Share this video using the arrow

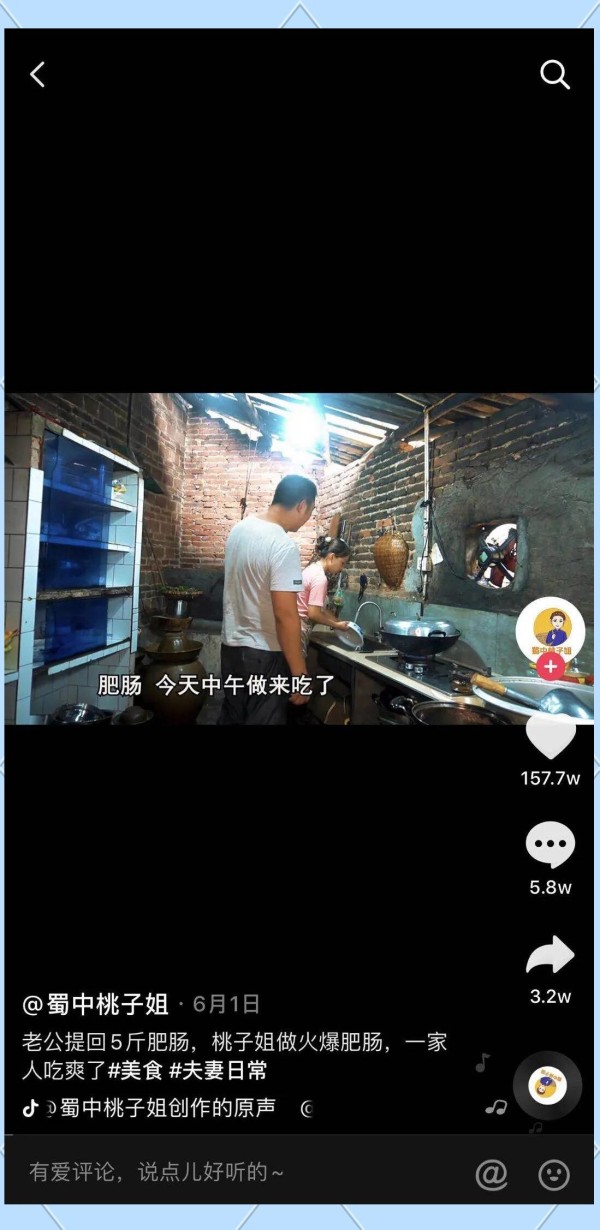550,956
